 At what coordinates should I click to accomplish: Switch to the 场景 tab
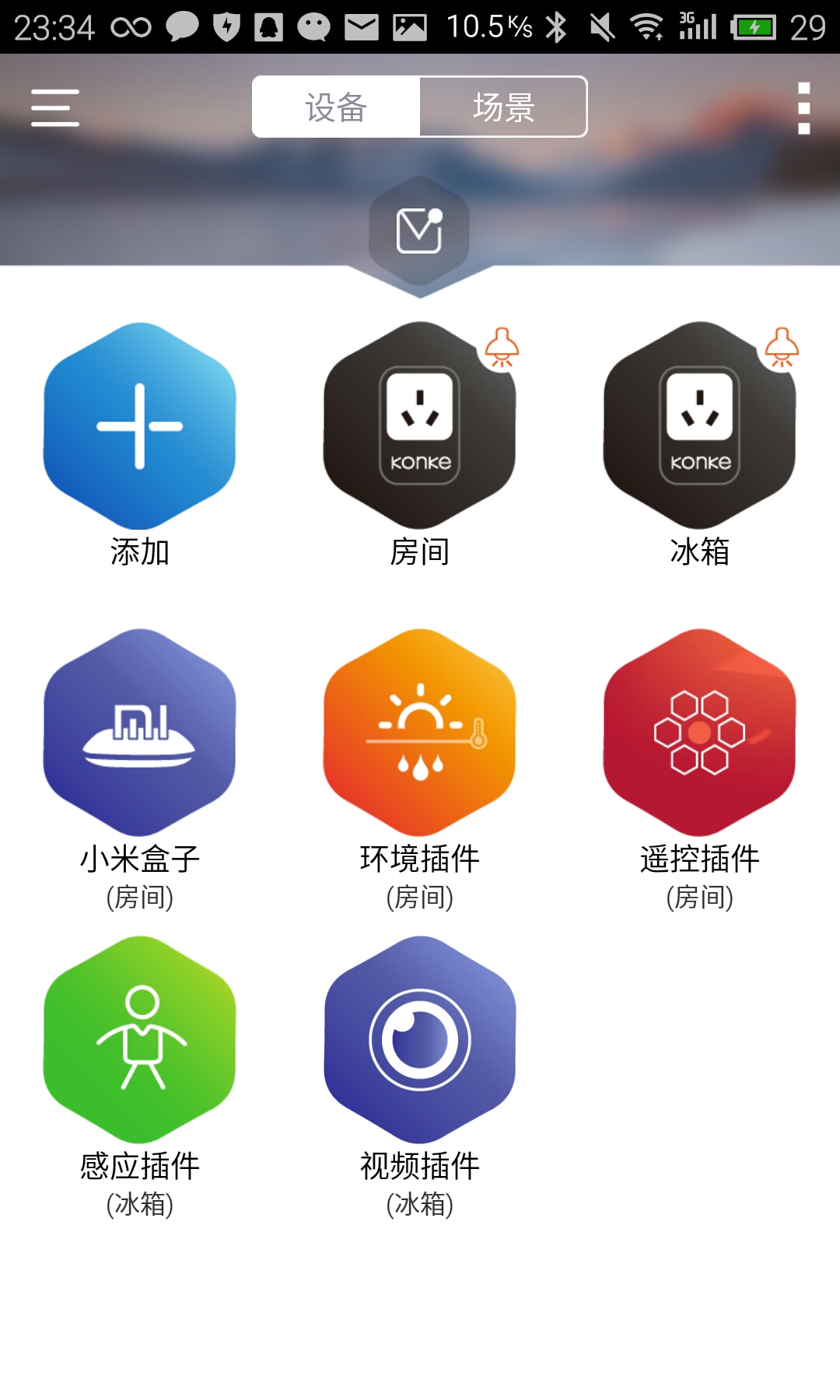click(503, 107)
